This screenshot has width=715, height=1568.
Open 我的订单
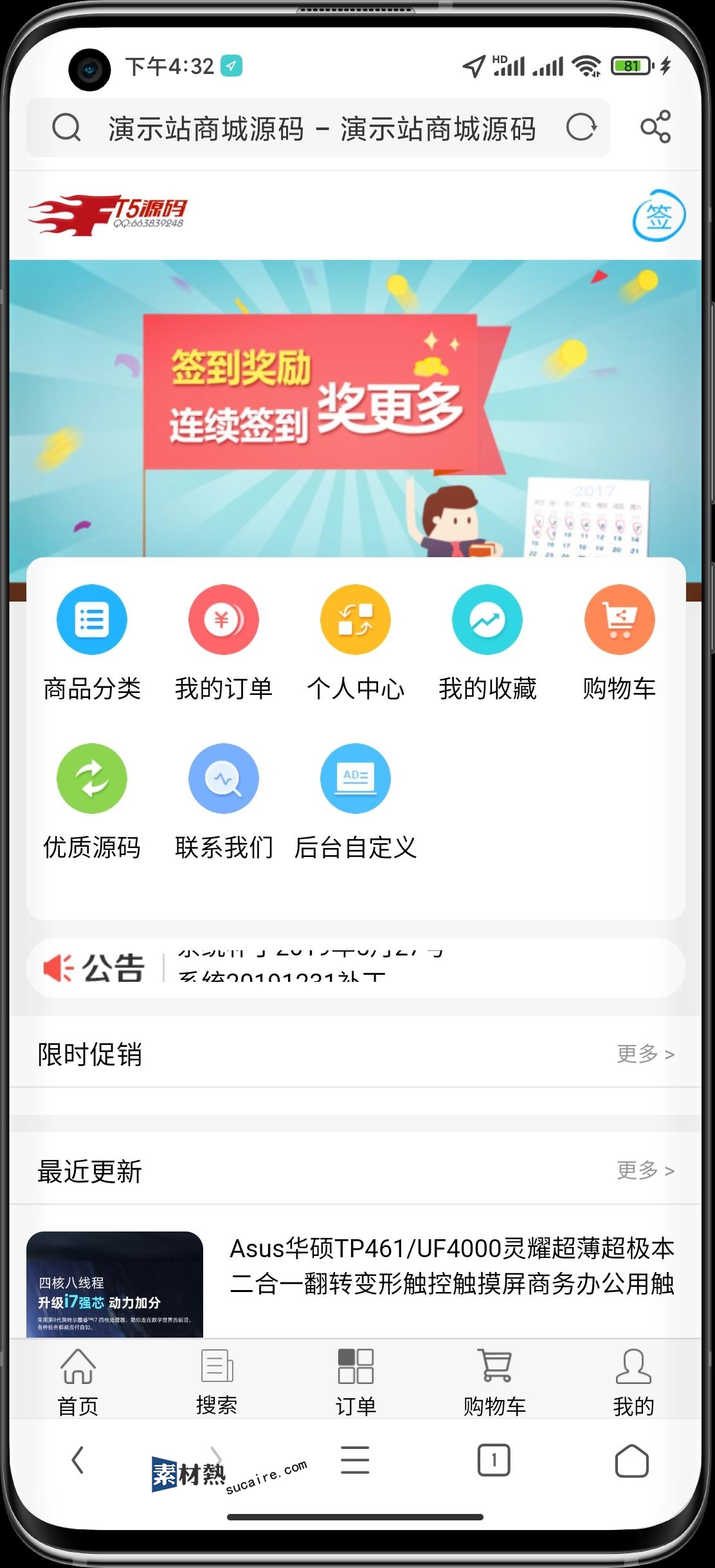[x=224, y=641]
